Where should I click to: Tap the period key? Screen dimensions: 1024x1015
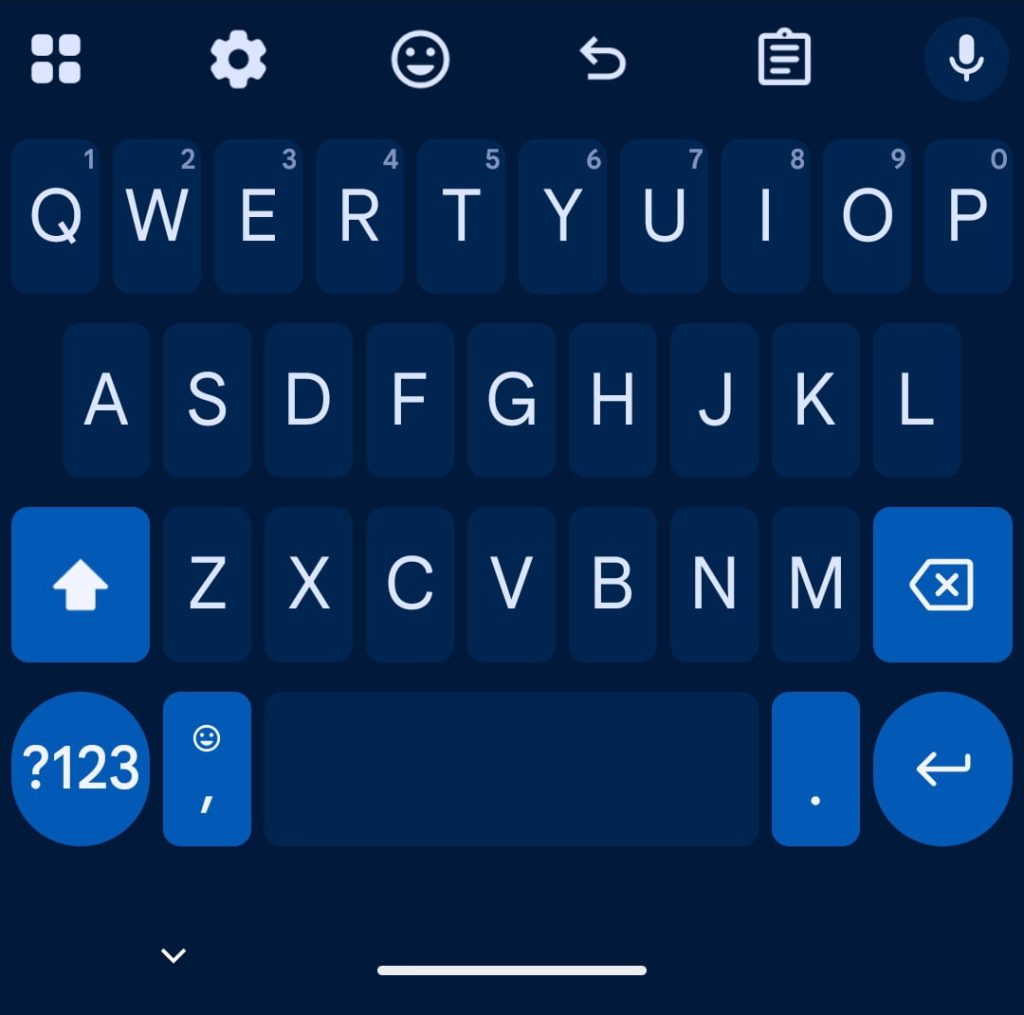pyautogui.click(x=815, y=768)
